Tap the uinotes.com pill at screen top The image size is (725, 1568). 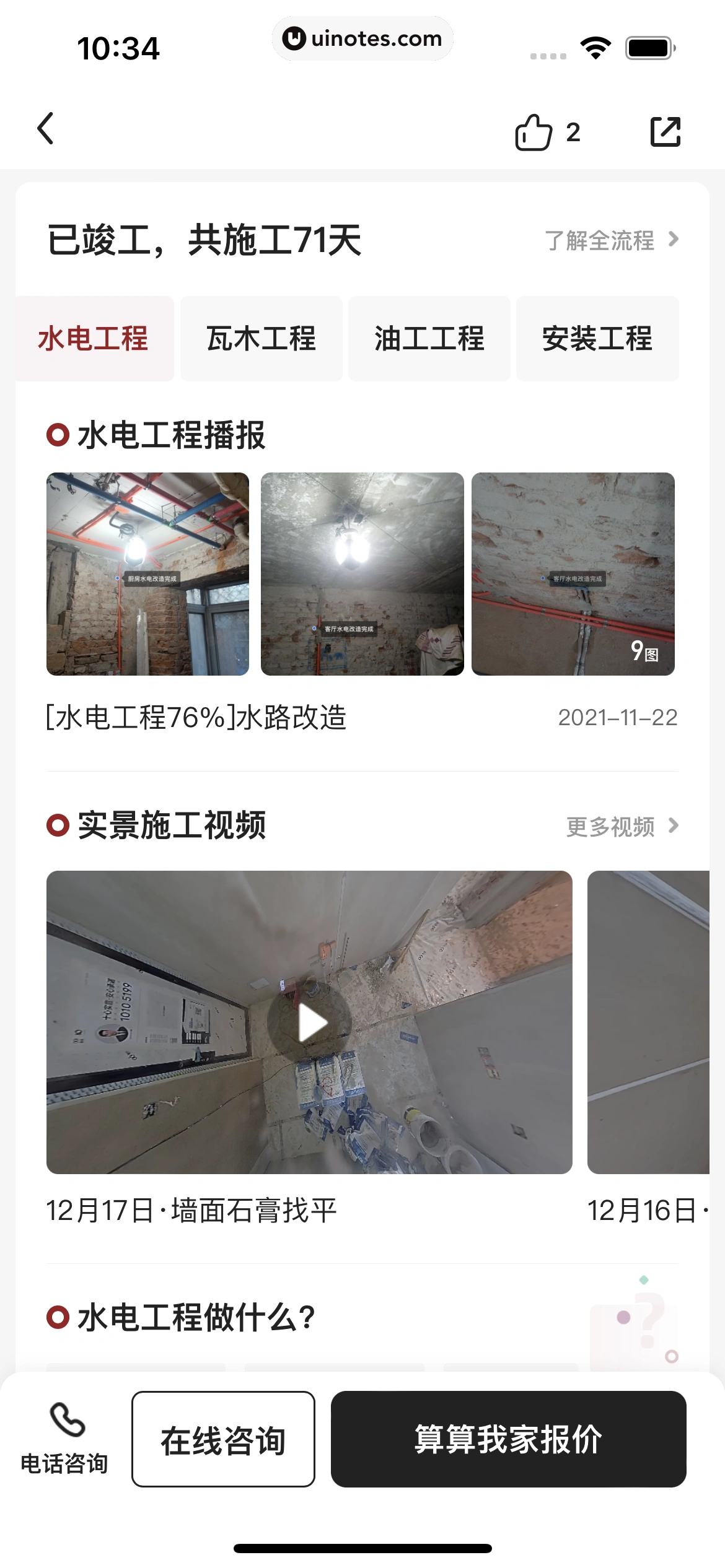pyautogui.click(x=362, y=38)
